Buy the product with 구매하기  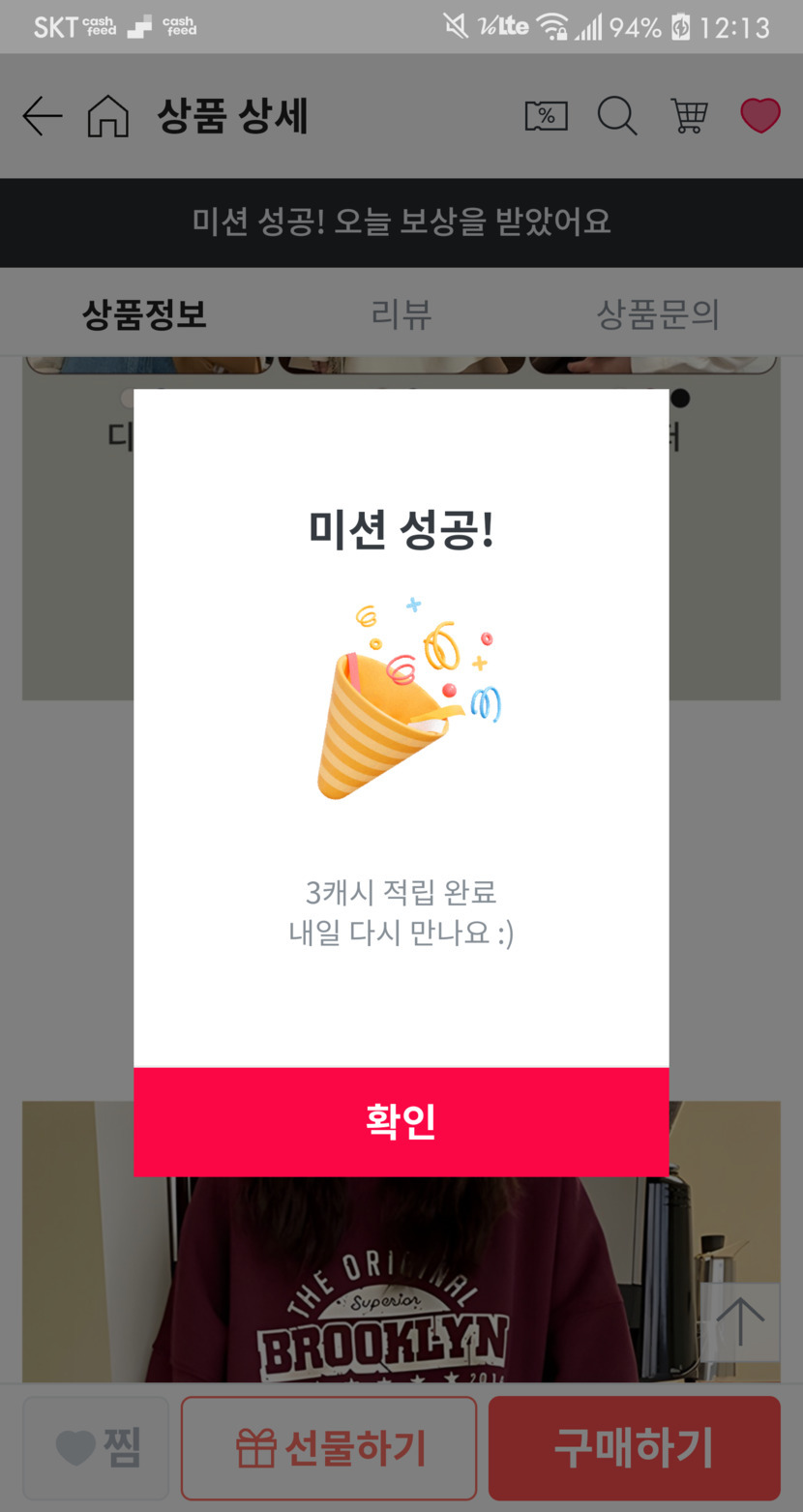point(634,1448)
